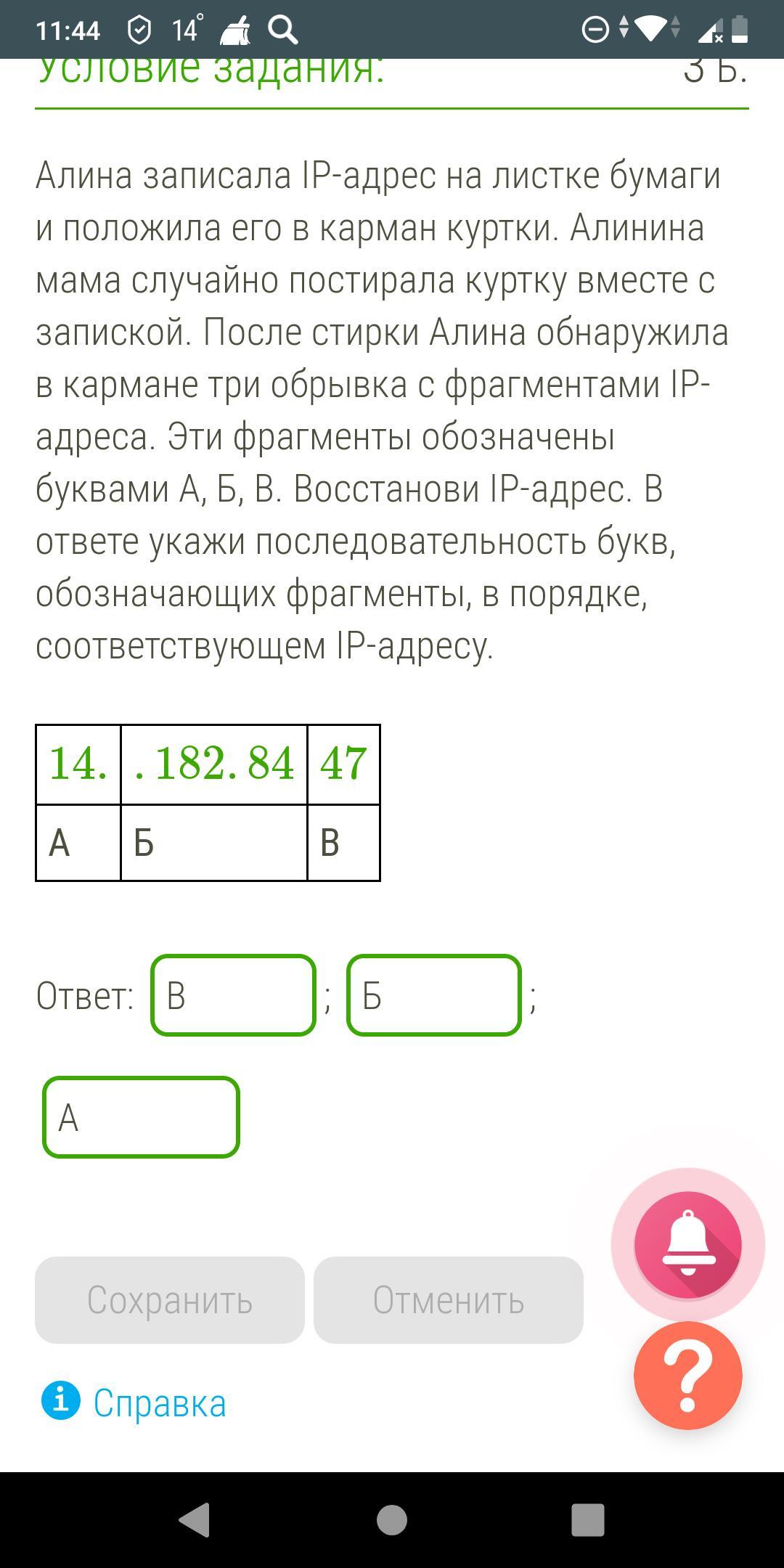Viewport: 784px width, 1568px height.
Task: Open the pink notifications bell
Action: [688, 1244]
